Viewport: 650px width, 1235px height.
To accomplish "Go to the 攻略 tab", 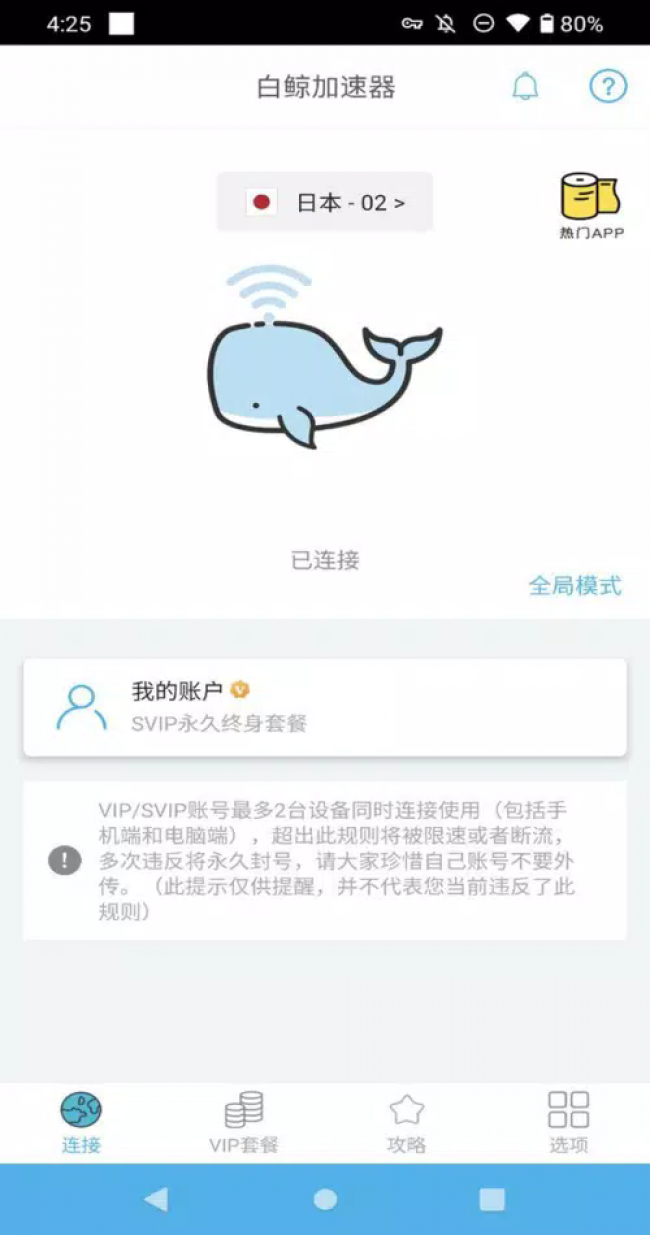I will point(406,1122).
